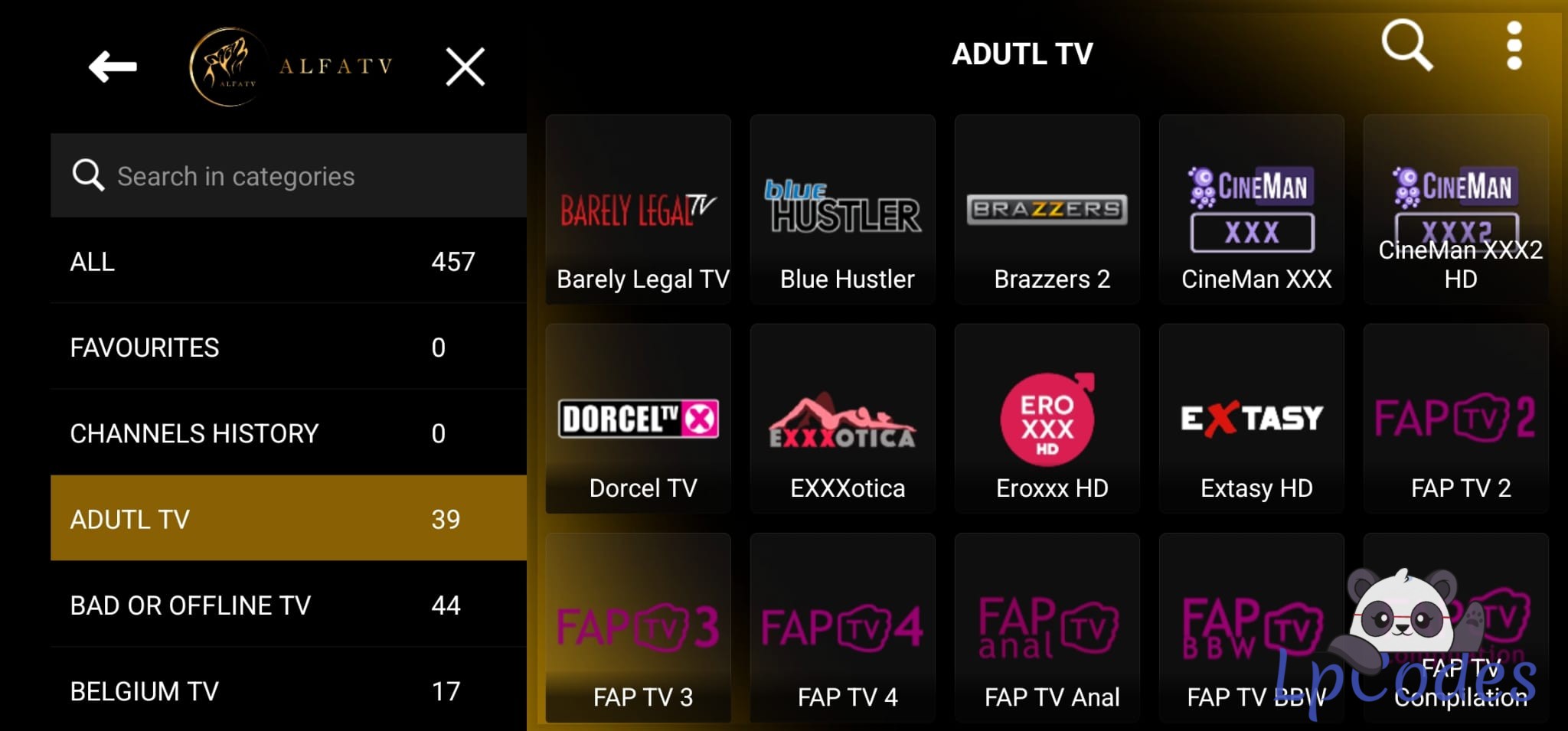This screenshot has height=731, width=1568.
Task: Select the ADUTL TV category
Action: pos(289,519)
